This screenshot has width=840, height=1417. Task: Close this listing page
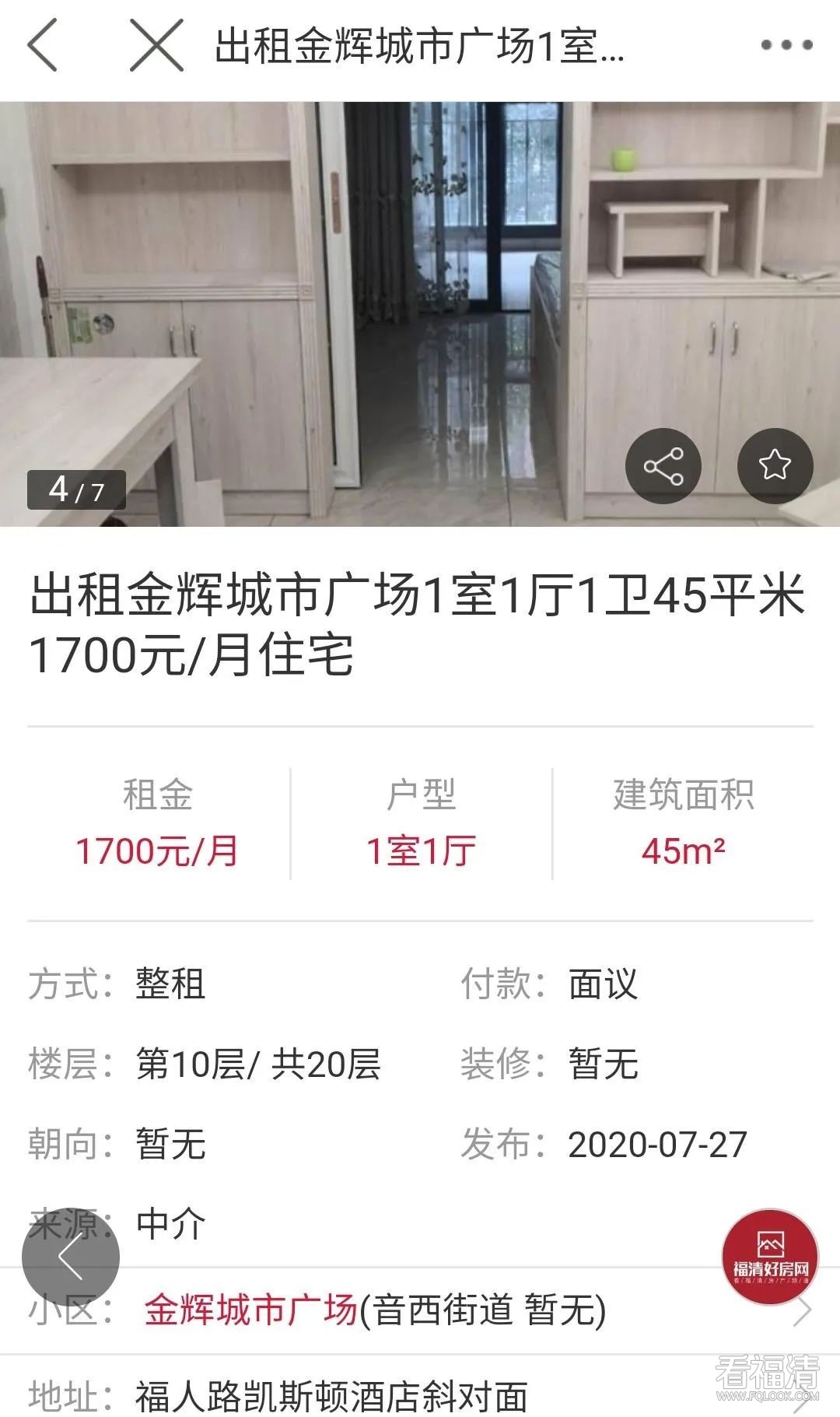[156, 45]
